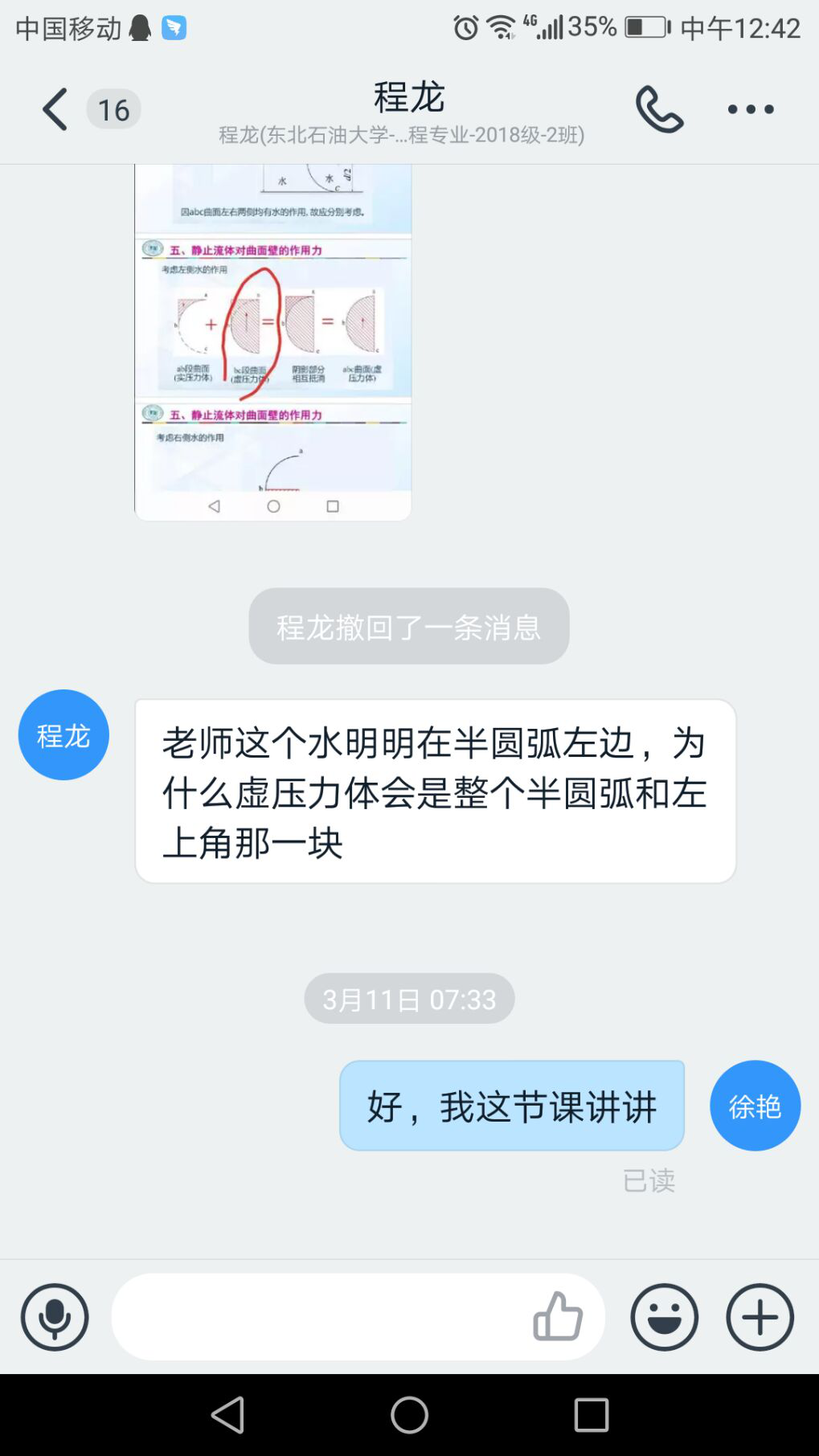Send a thumbs-up like
The height and width of the screenshot is (1456, 819).
pyautogui.click(x=558, y=1317)
